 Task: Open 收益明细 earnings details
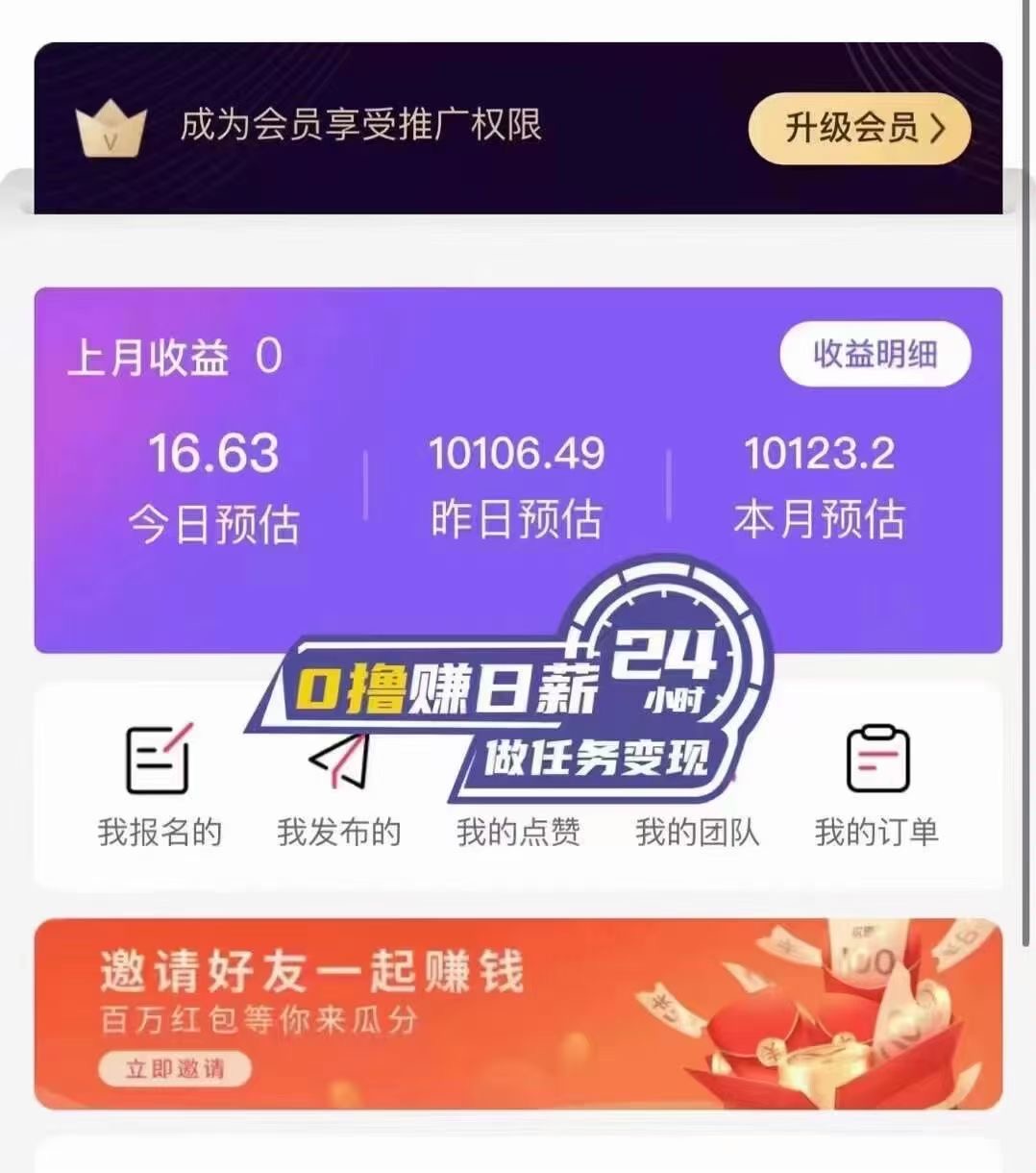[x=873, y=355]
